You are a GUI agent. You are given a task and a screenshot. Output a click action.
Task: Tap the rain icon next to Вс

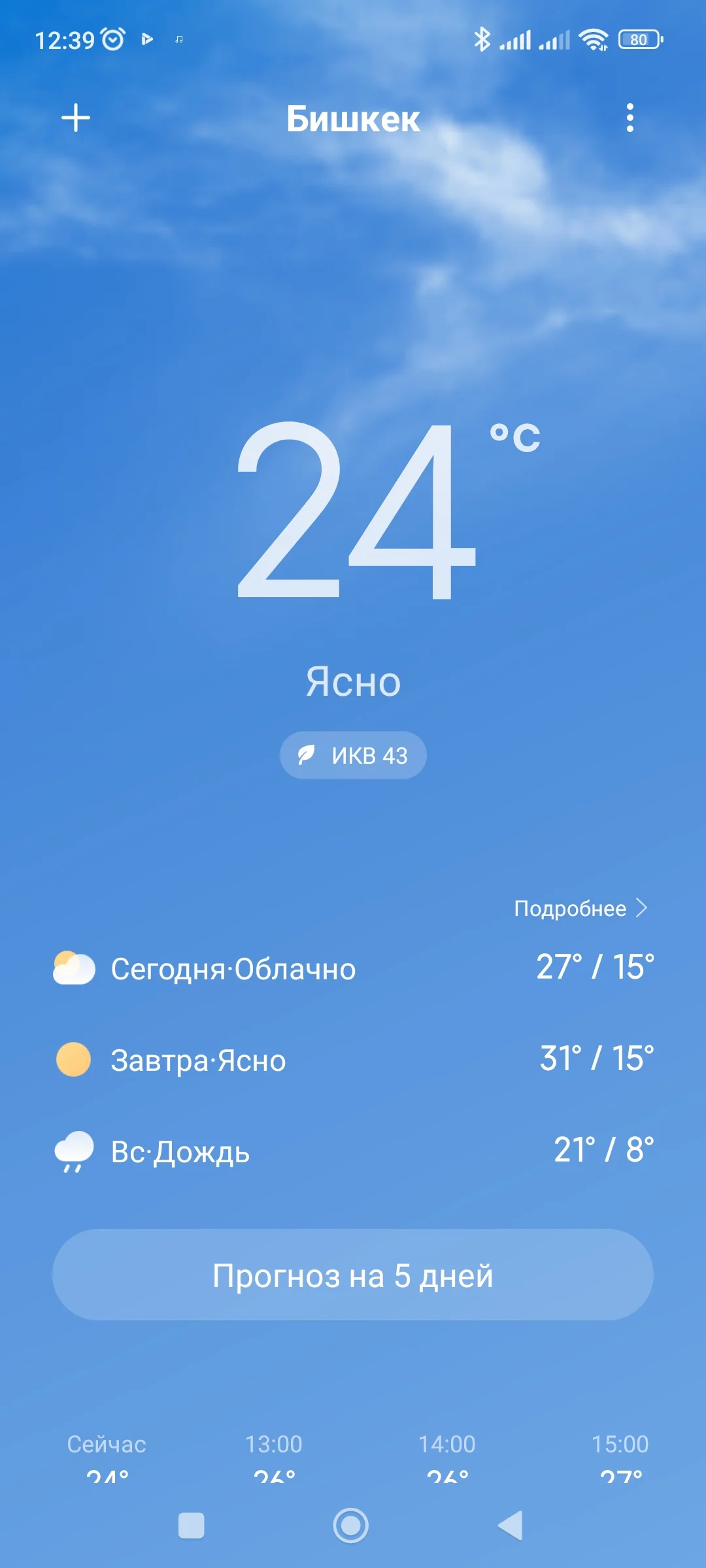tap(74, 1151)
